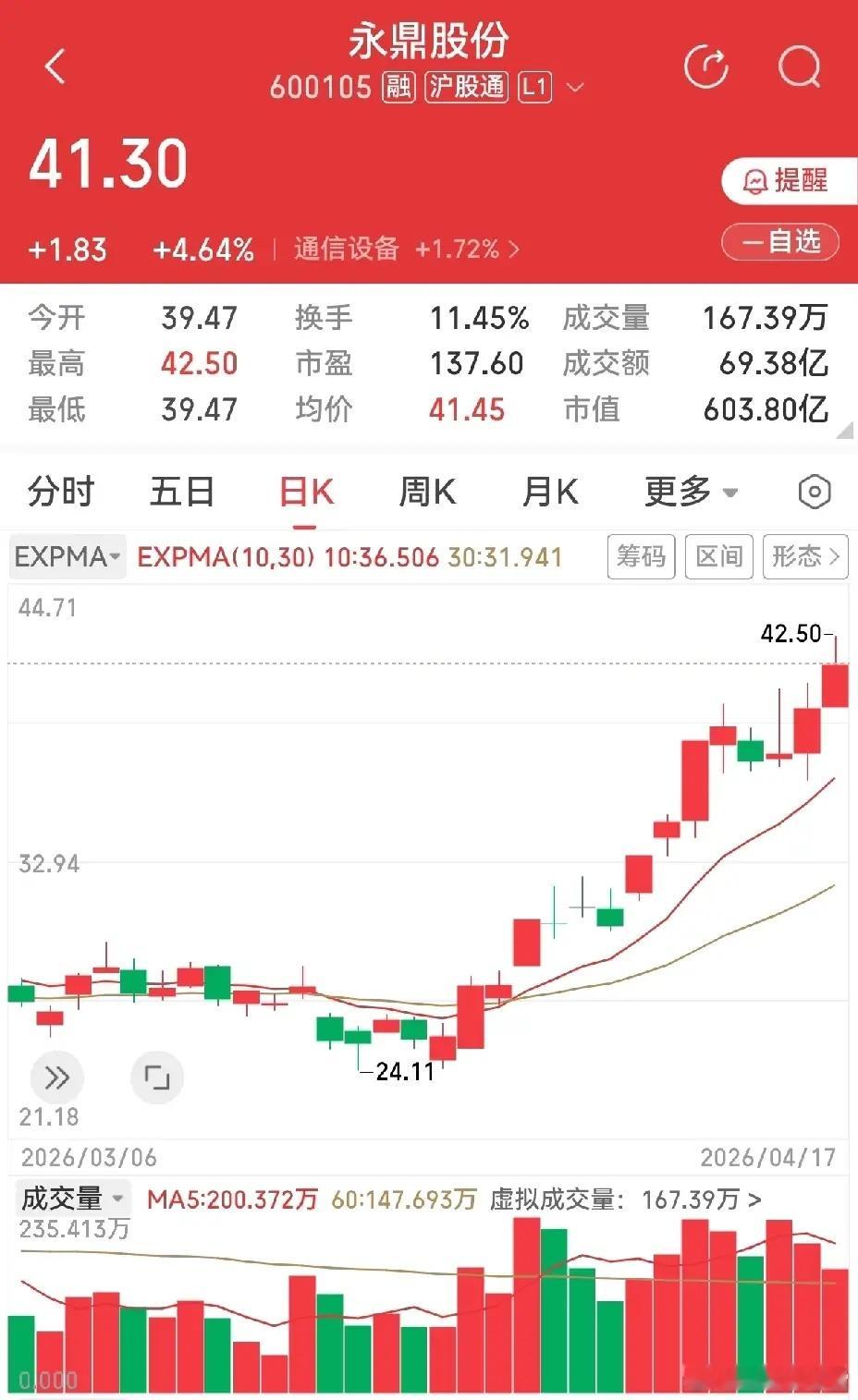This screenshot has height=1400, width=858.
Task: Expand the stock code dropdown chevron
Action: pyautogui.click(x=575, y=88)
